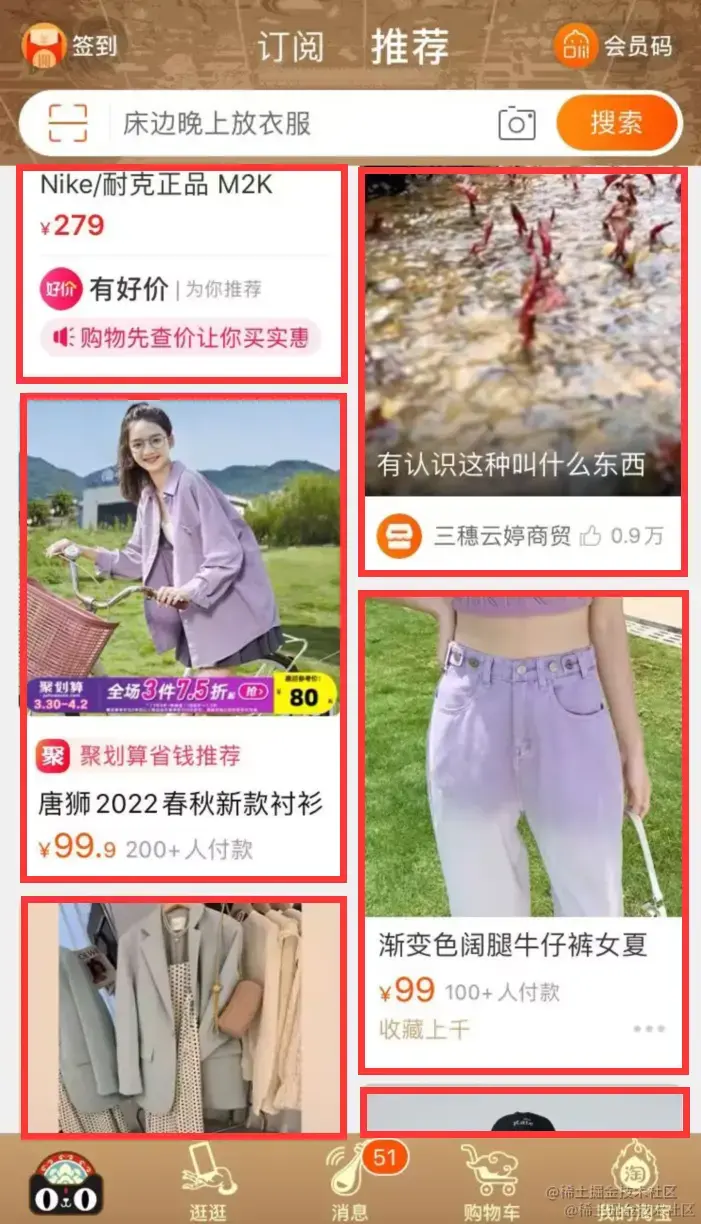Open the blazer jackets product tile
This screenshot has width=701, height=1224.
(x=182, y=1017)
